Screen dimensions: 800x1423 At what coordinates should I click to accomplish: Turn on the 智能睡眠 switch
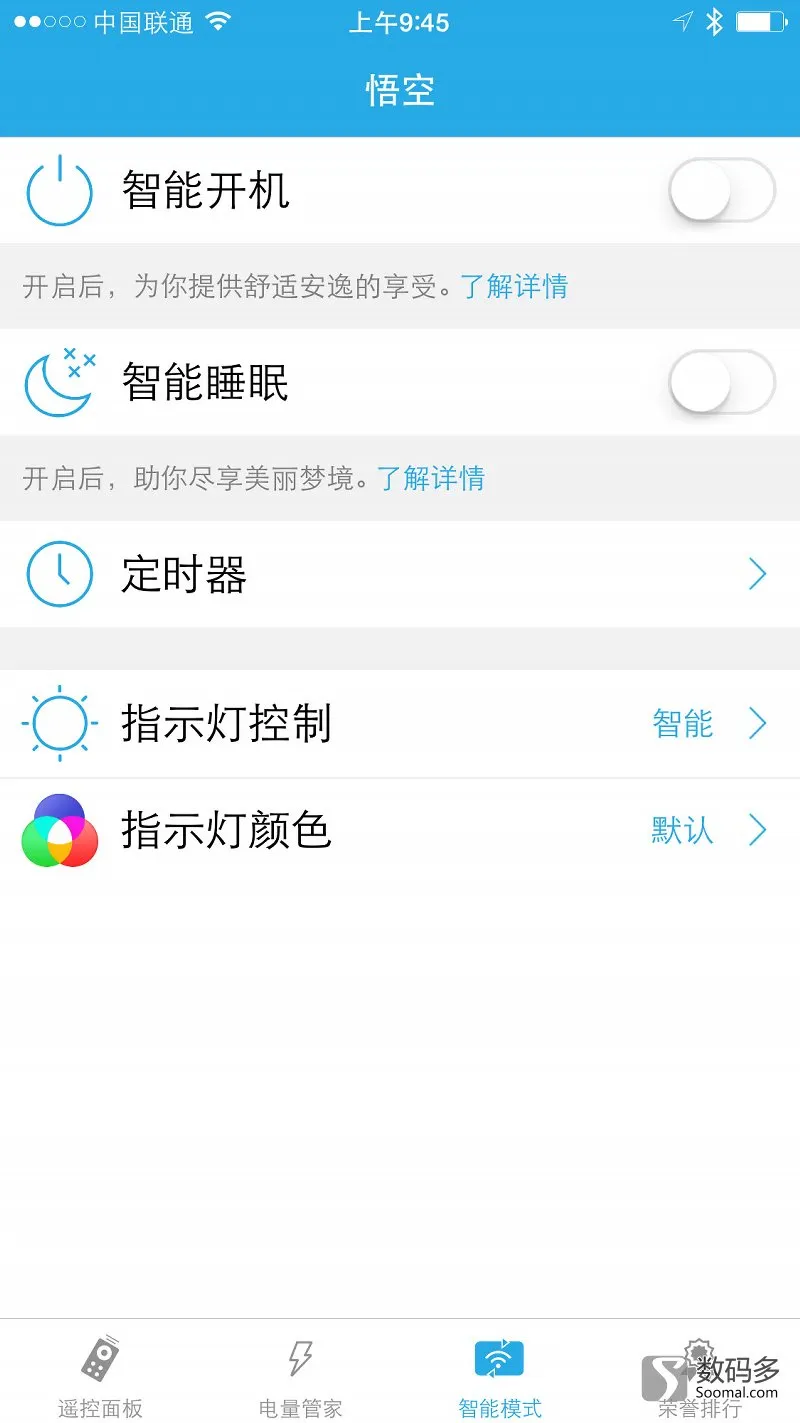[722, 382]
